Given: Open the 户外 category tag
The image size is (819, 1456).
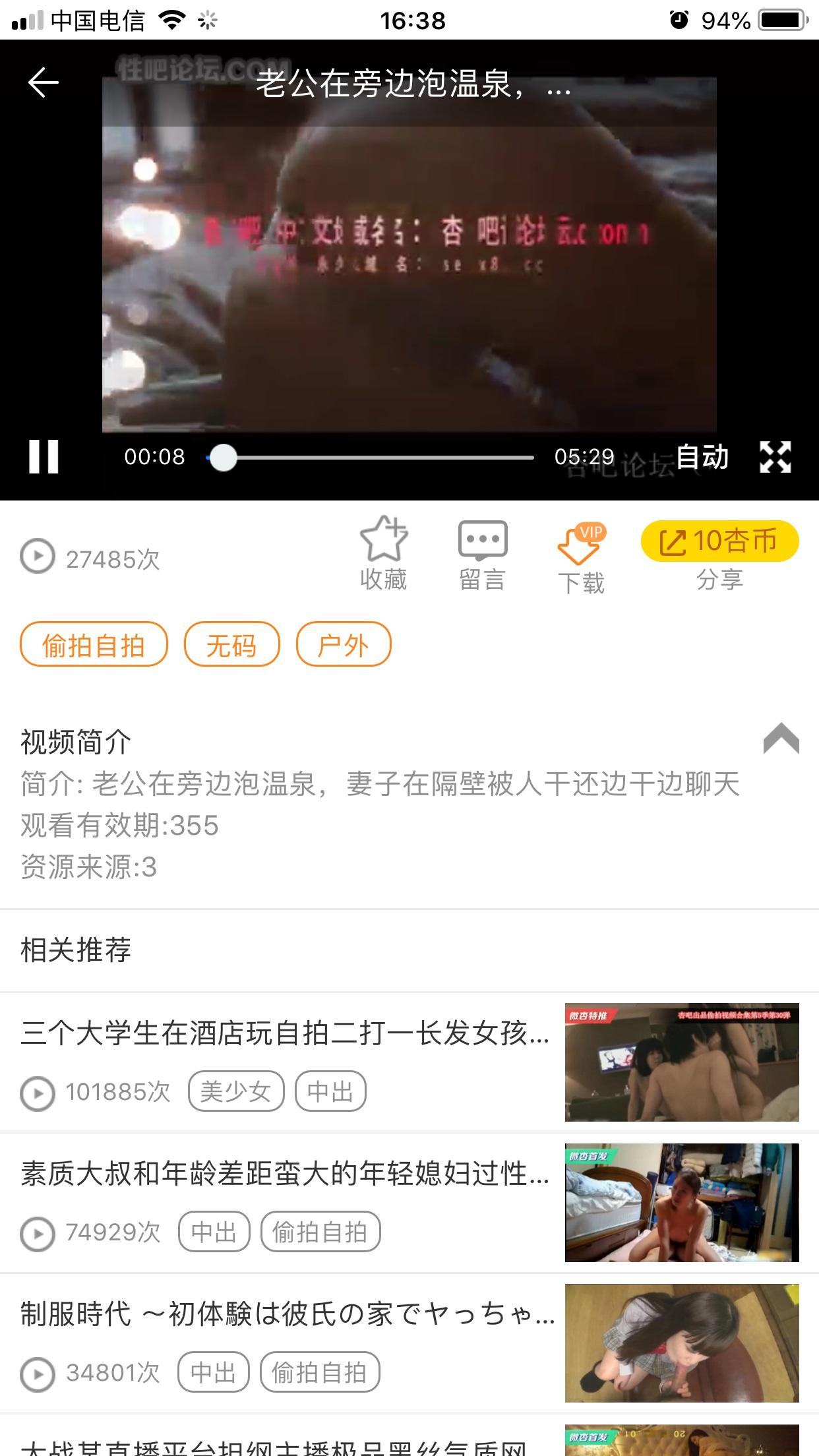Looking at the screenshot, I should pyautogui.click(x=344, y=644).
